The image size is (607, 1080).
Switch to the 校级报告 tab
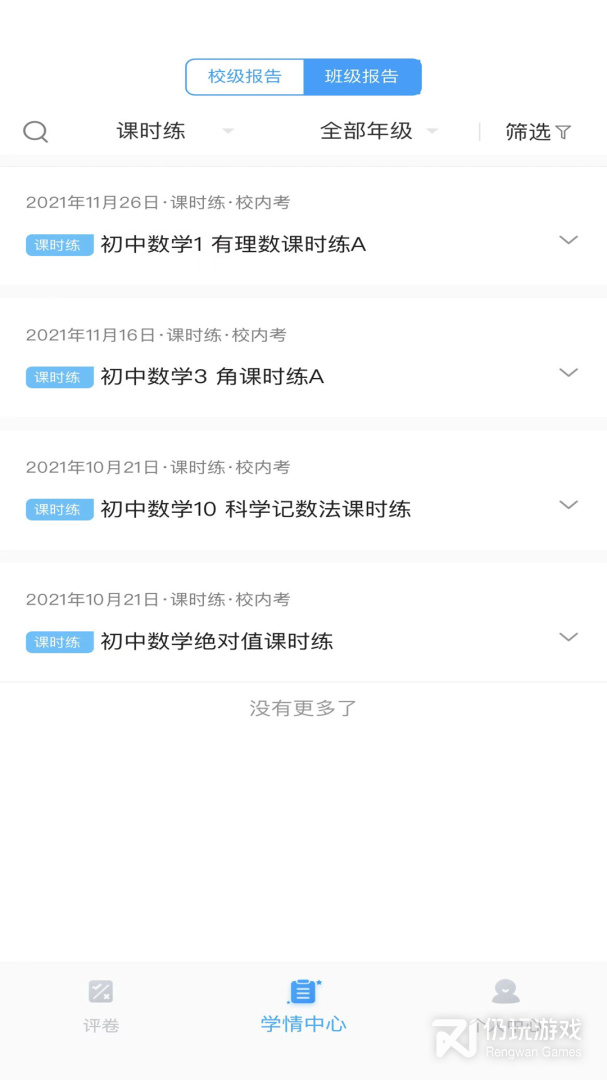[245, 77]
